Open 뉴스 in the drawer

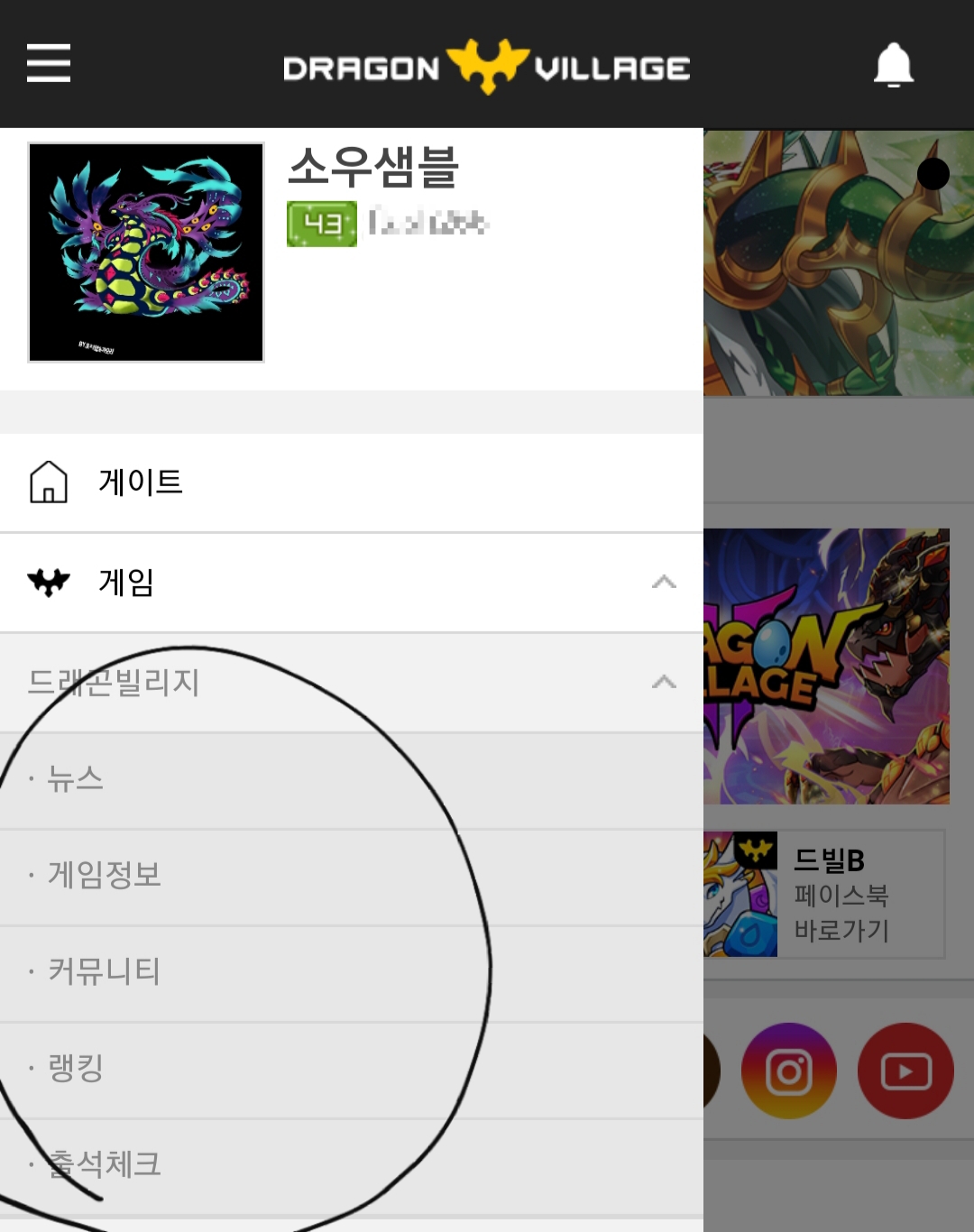point(76,779)
